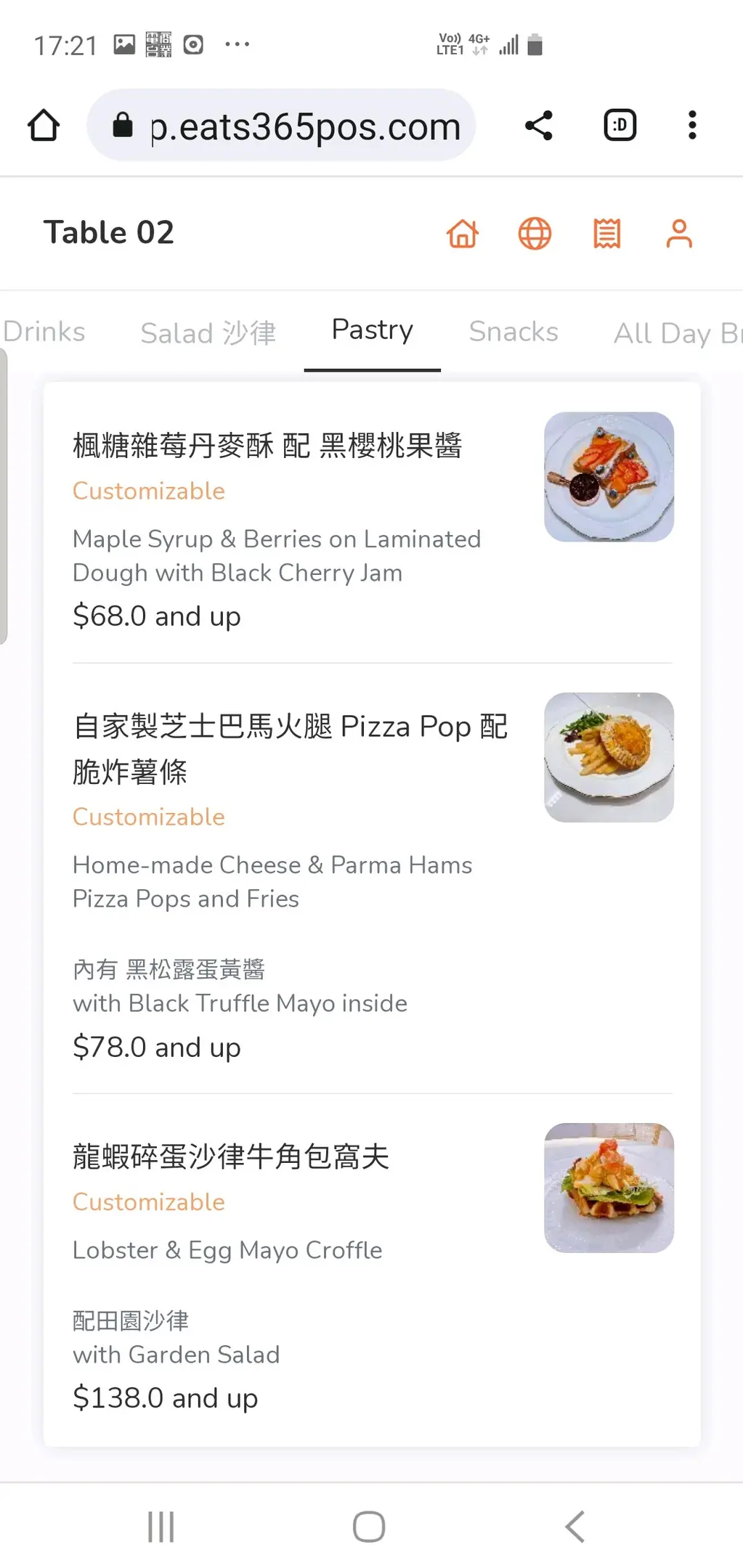Tap the system back button

pyautogui.click(x=575, y=1526)
